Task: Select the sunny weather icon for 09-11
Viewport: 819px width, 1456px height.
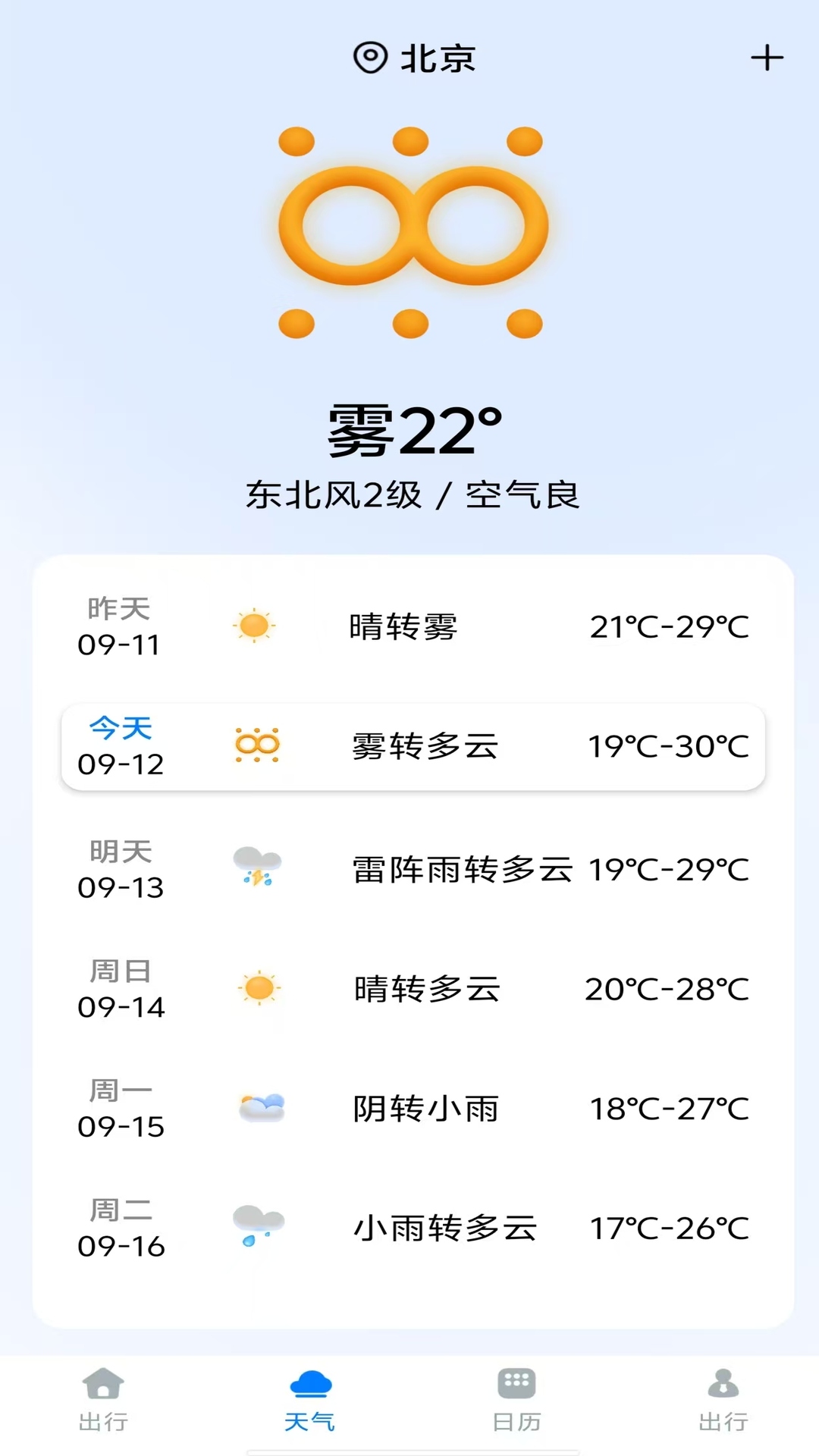Action: point(256,626)
